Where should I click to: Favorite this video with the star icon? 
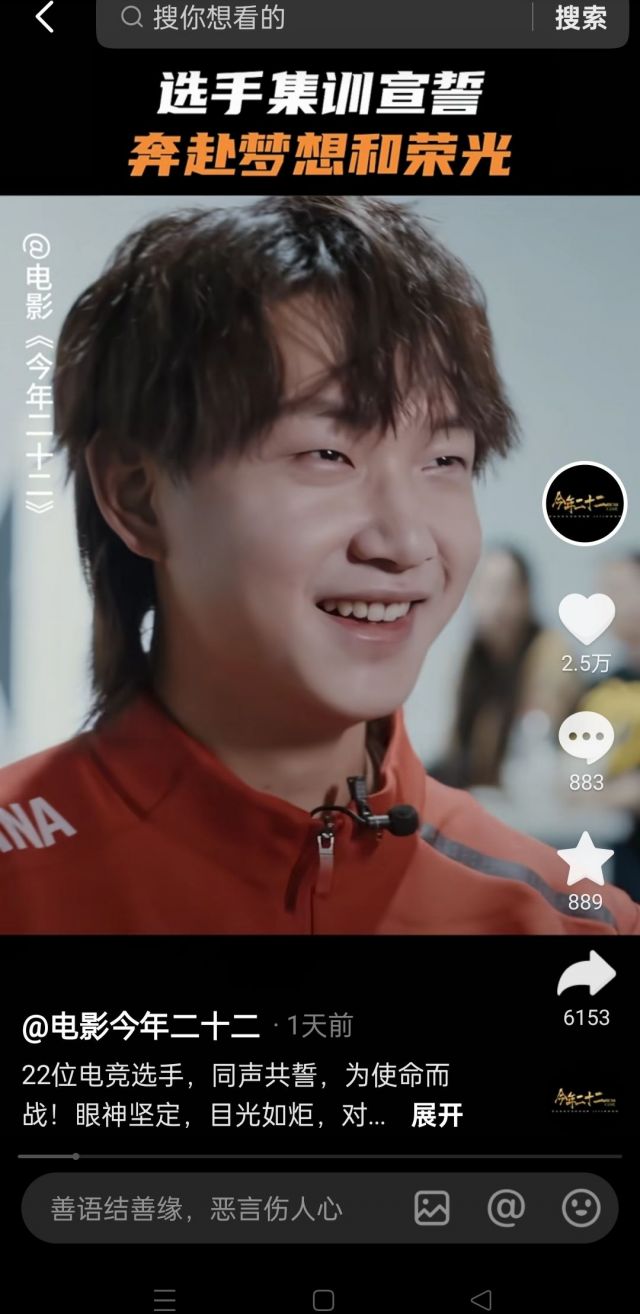585,859
